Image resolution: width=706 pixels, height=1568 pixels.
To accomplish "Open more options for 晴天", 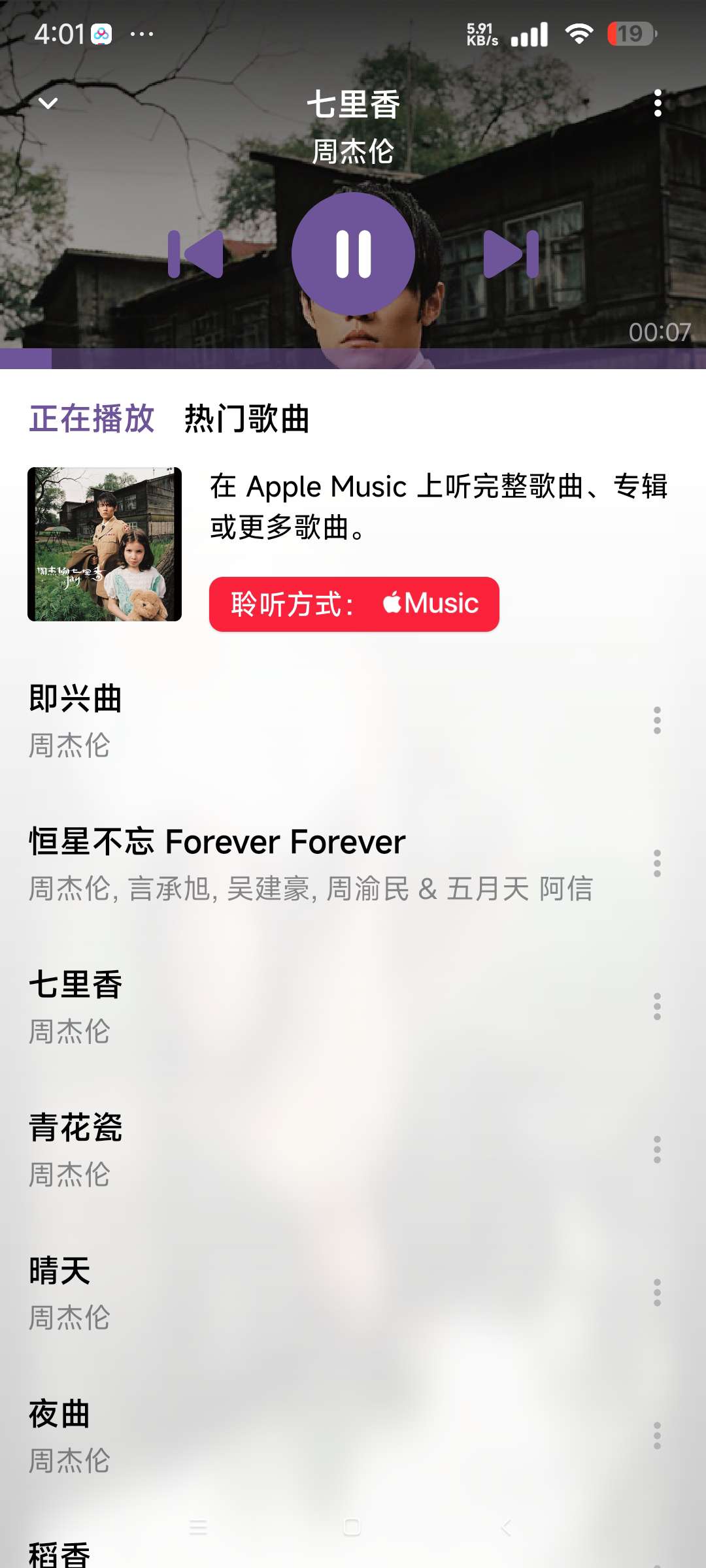I will [x=657, y=1292].
